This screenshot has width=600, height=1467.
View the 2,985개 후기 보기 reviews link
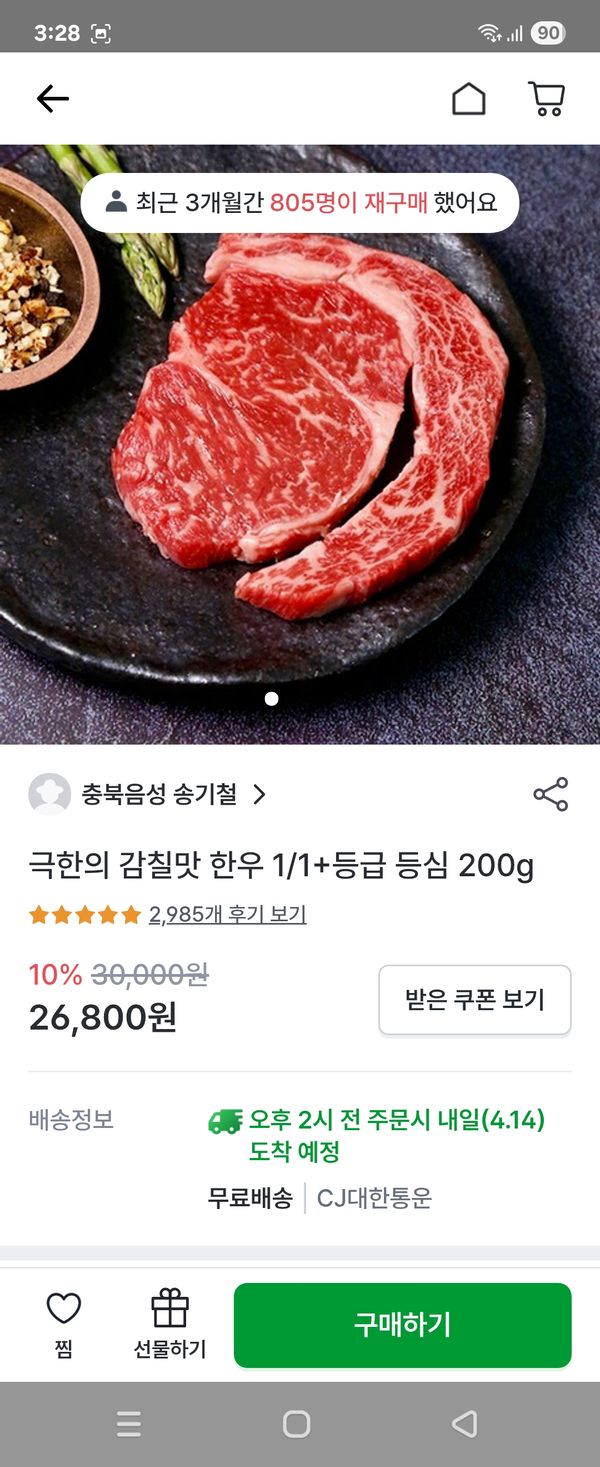(227, 914)
